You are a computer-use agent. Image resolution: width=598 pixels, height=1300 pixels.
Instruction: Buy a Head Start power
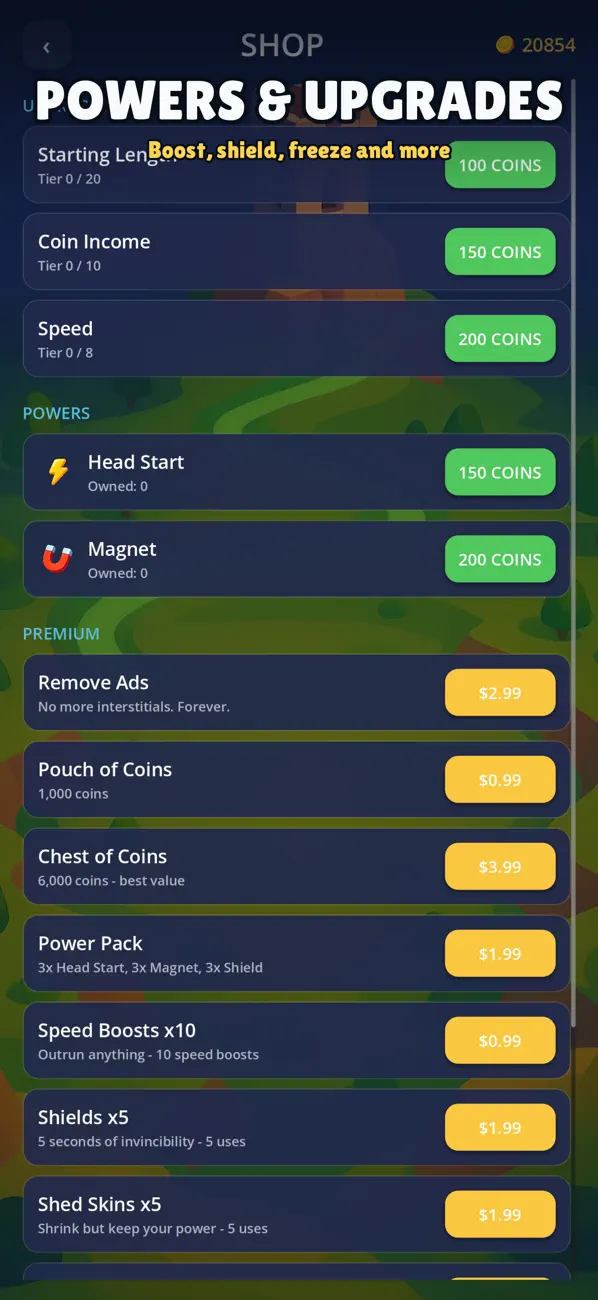(x=500, y=472)
